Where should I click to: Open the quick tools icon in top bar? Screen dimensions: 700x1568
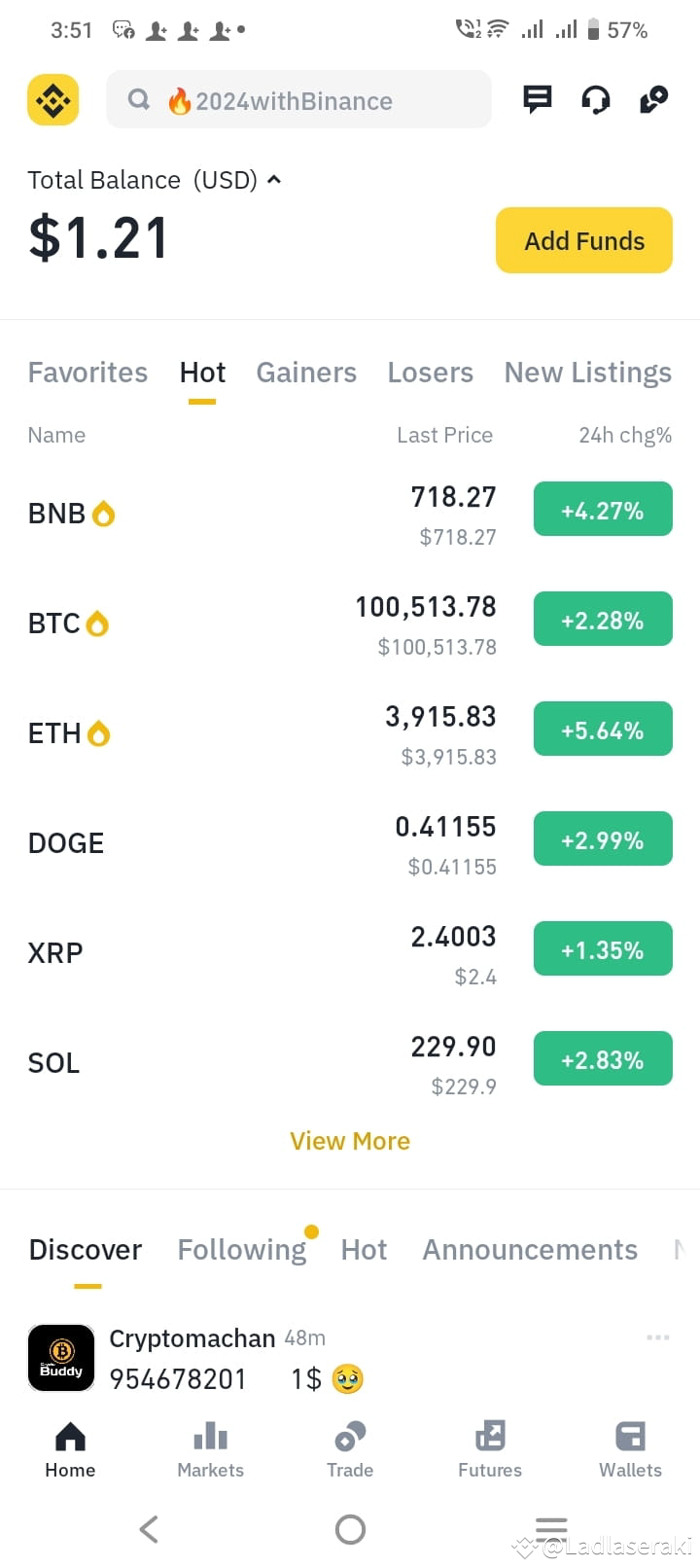654,98
